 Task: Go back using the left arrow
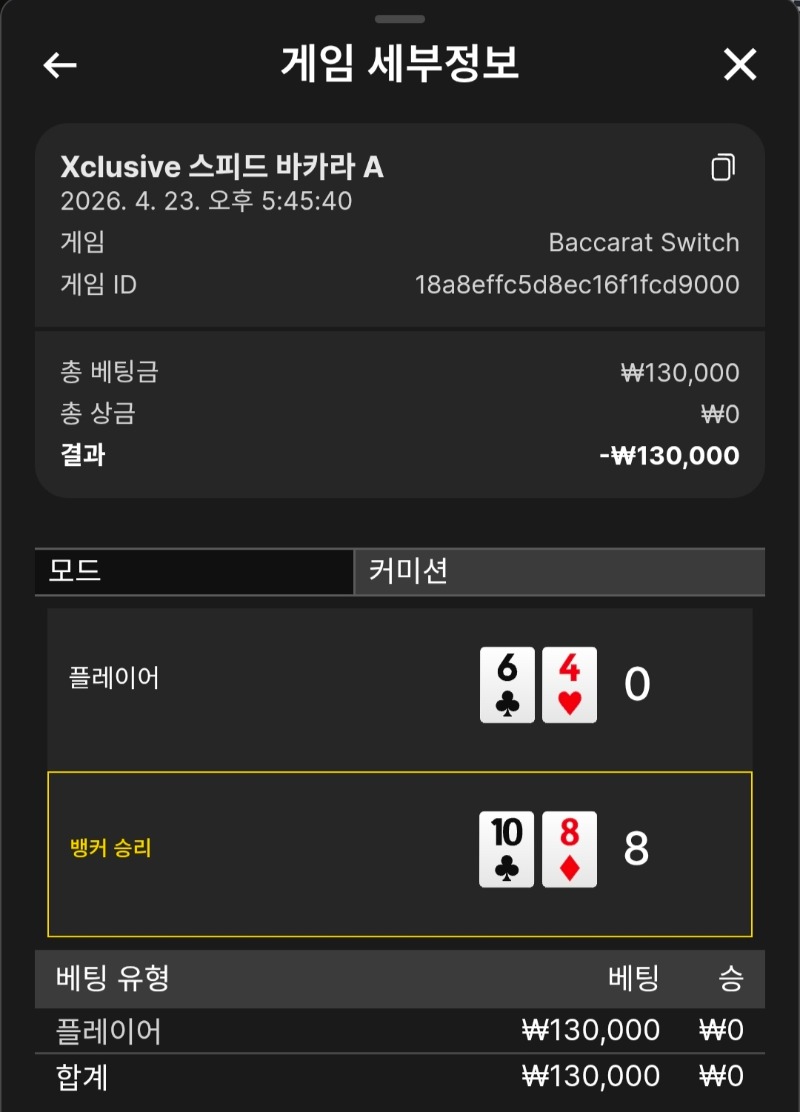[x=60, y=65]
